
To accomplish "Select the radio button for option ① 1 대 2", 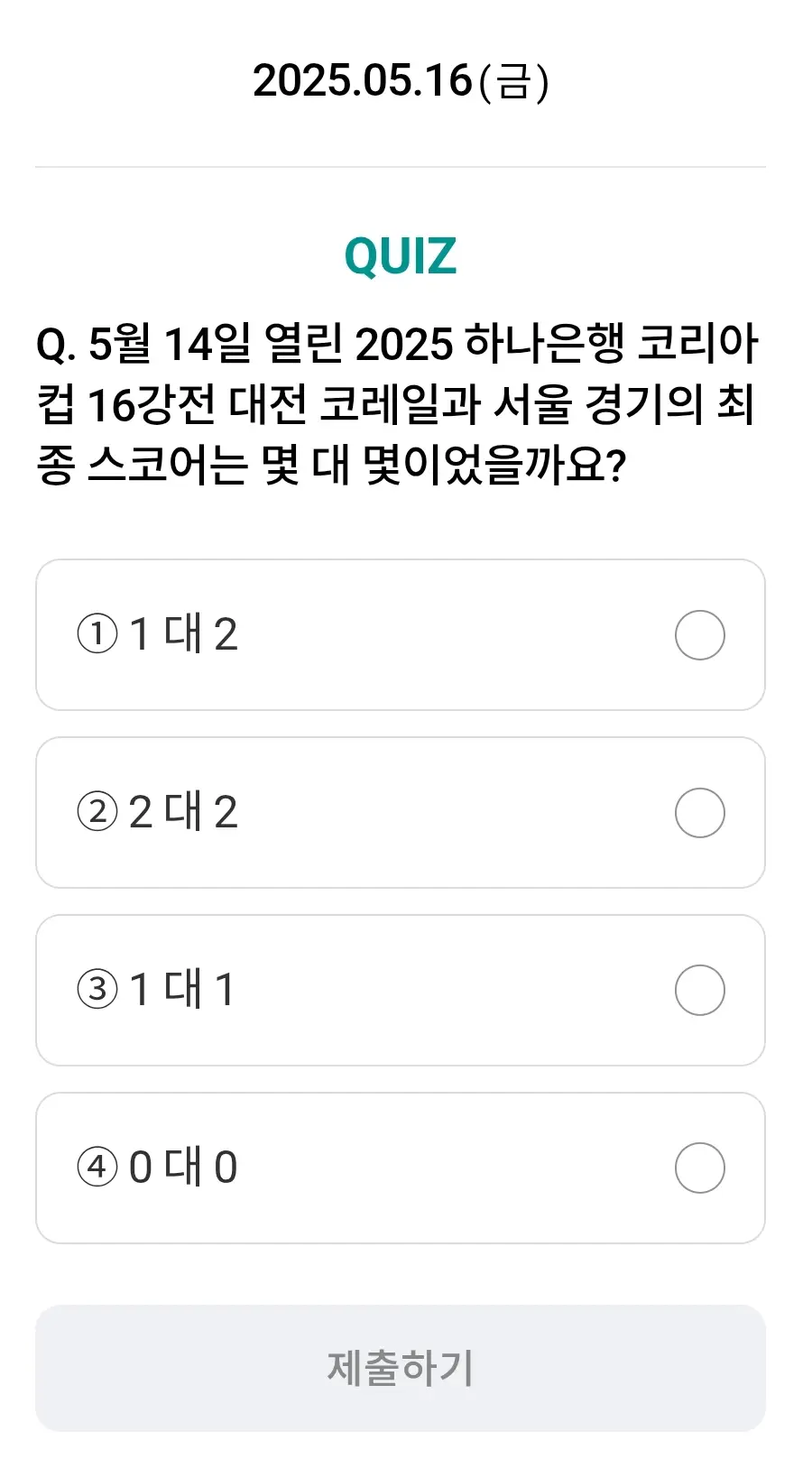I will click(x=700, y=634).
